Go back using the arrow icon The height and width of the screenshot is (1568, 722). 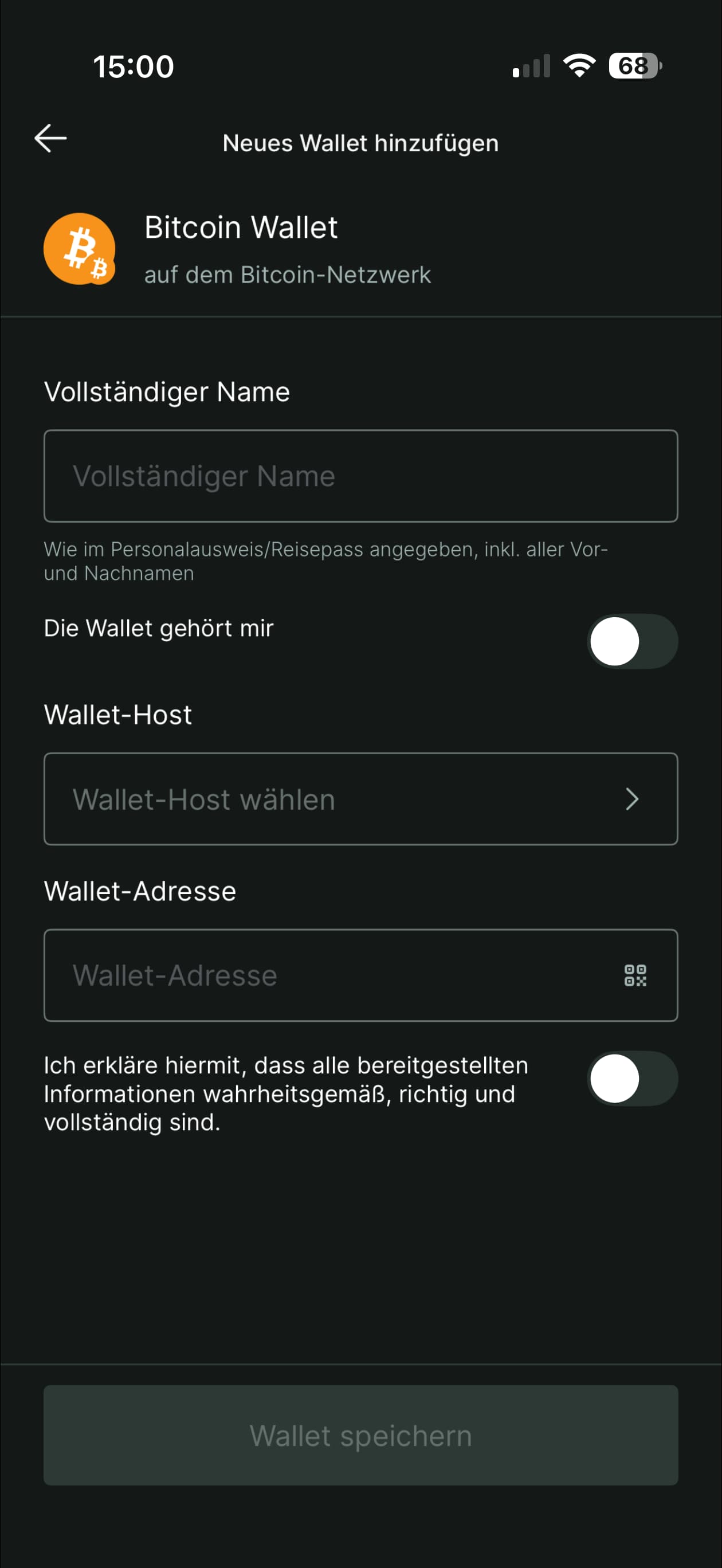pos(50,139)
